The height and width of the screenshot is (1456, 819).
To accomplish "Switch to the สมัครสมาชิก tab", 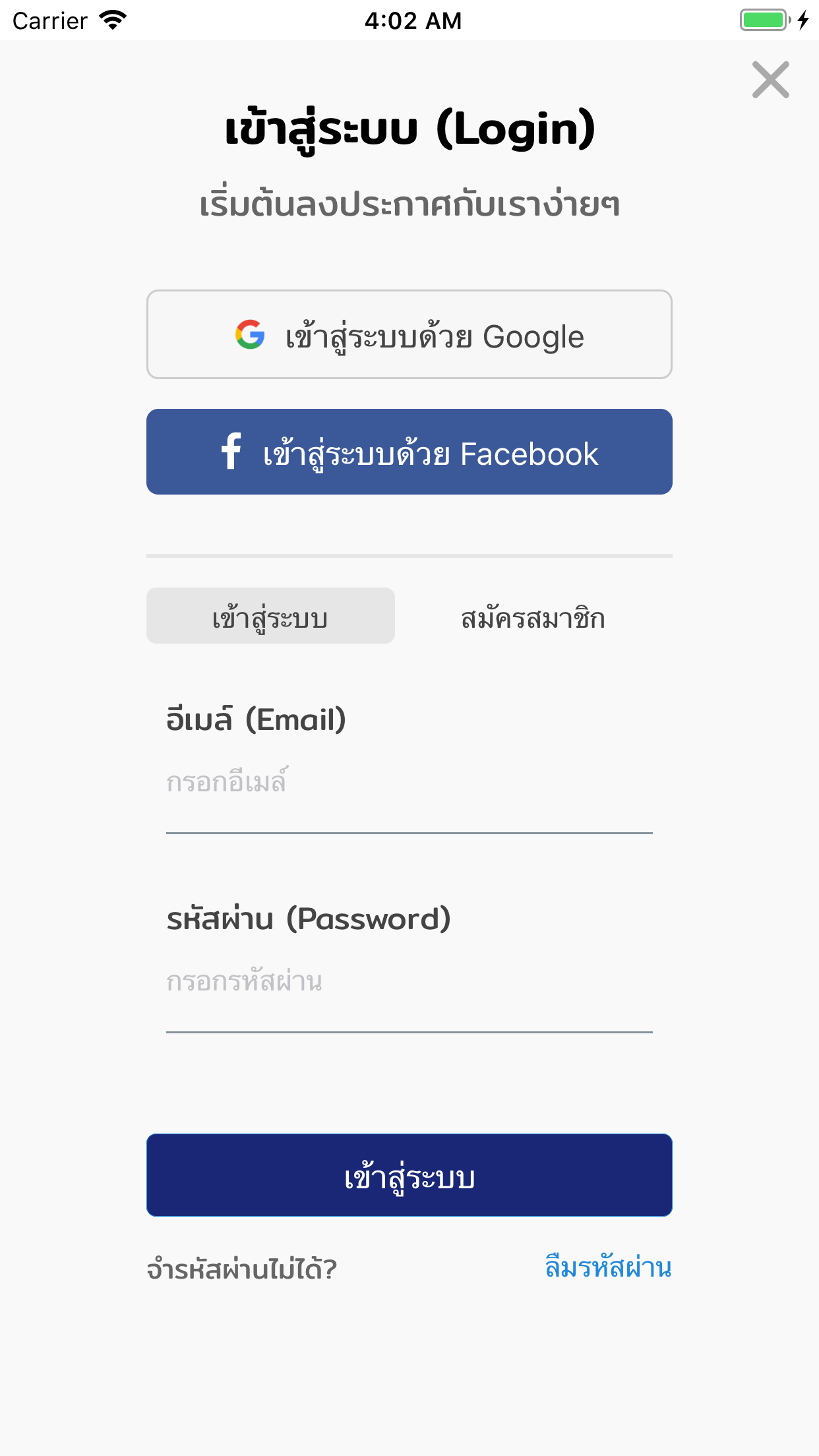I will (533, 615).
